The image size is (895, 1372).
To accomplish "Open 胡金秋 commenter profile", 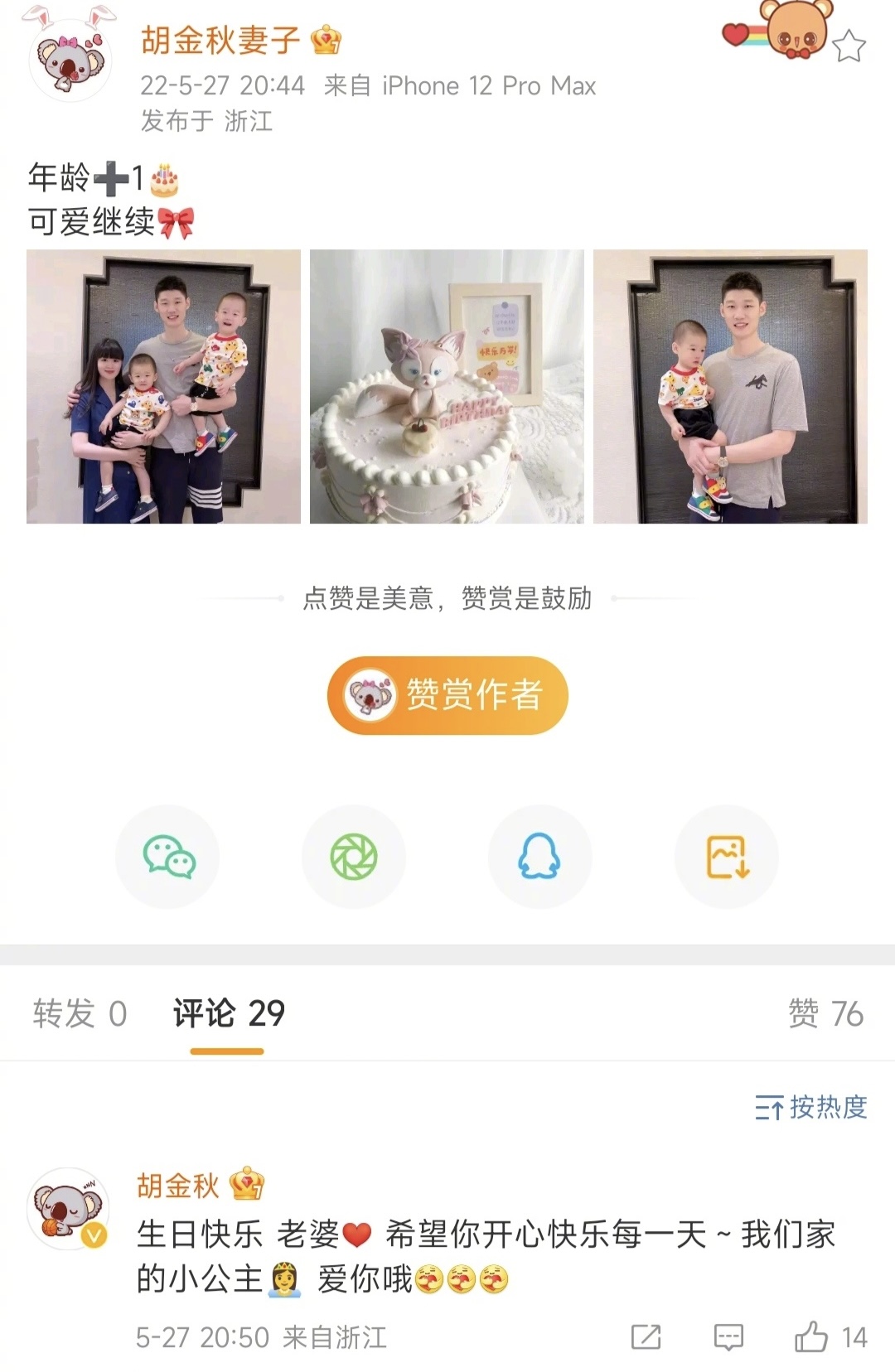I will 70,1209.
